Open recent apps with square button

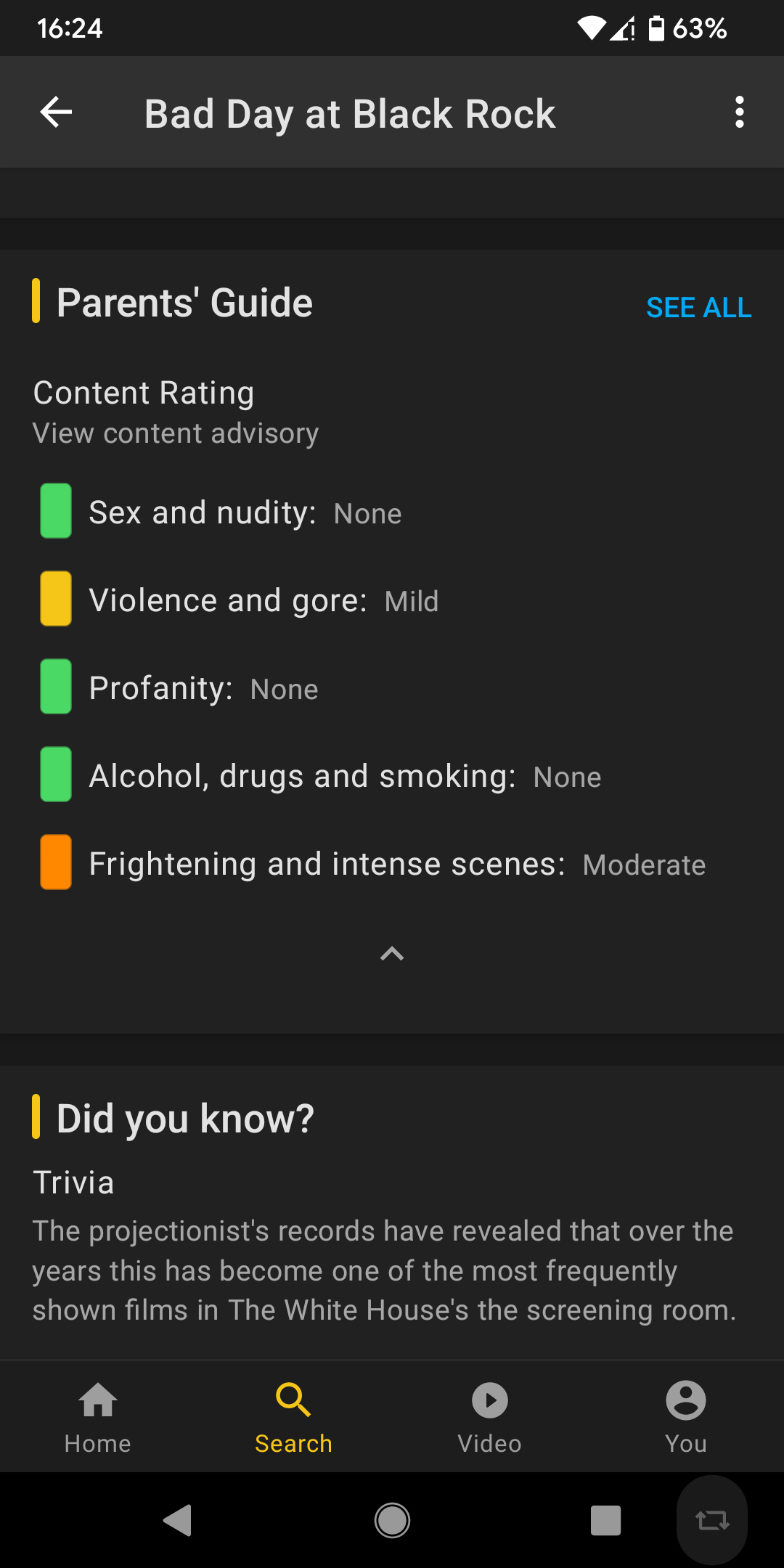(x=605, y=1520)
